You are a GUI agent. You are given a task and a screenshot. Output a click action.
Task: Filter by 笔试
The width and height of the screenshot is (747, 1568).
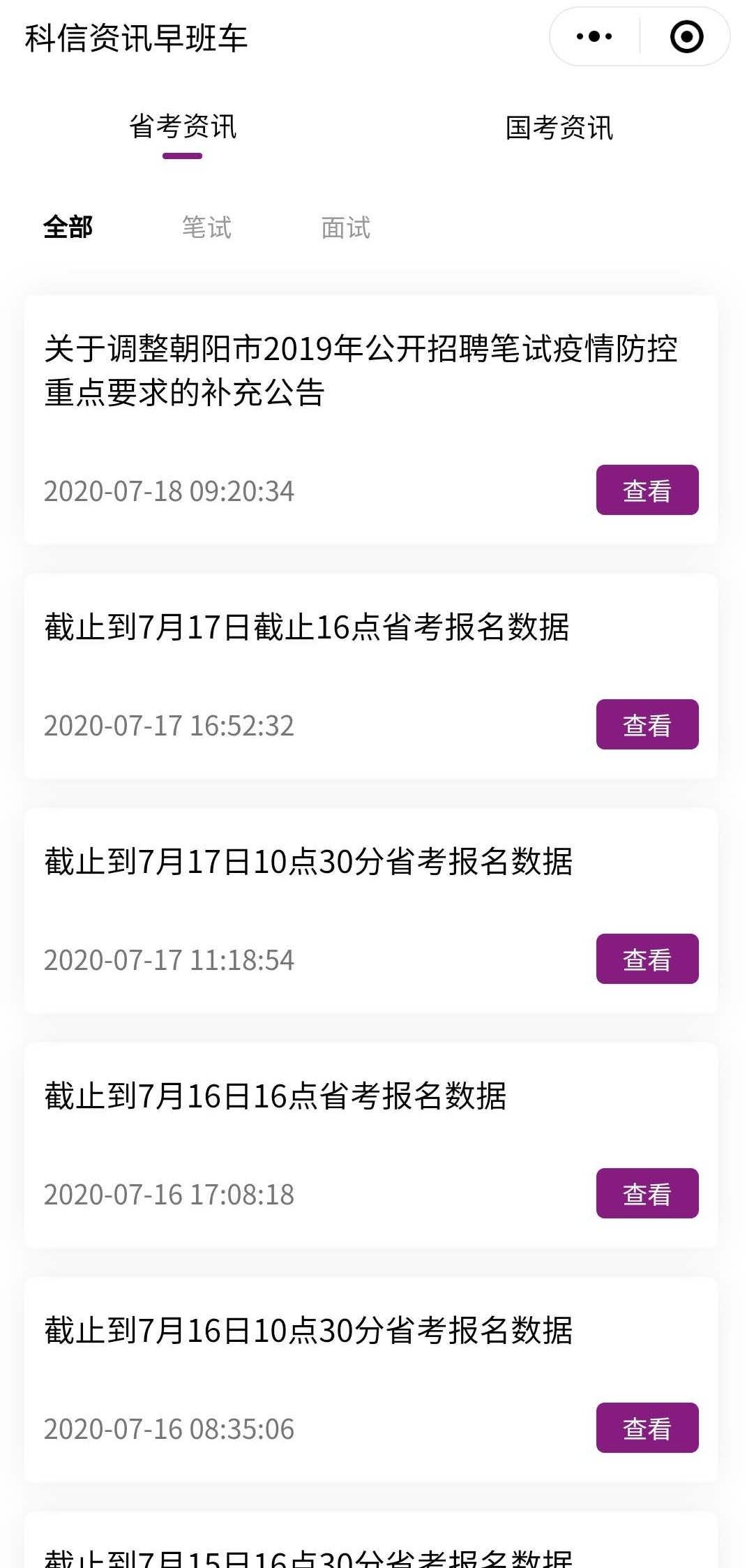206,227
